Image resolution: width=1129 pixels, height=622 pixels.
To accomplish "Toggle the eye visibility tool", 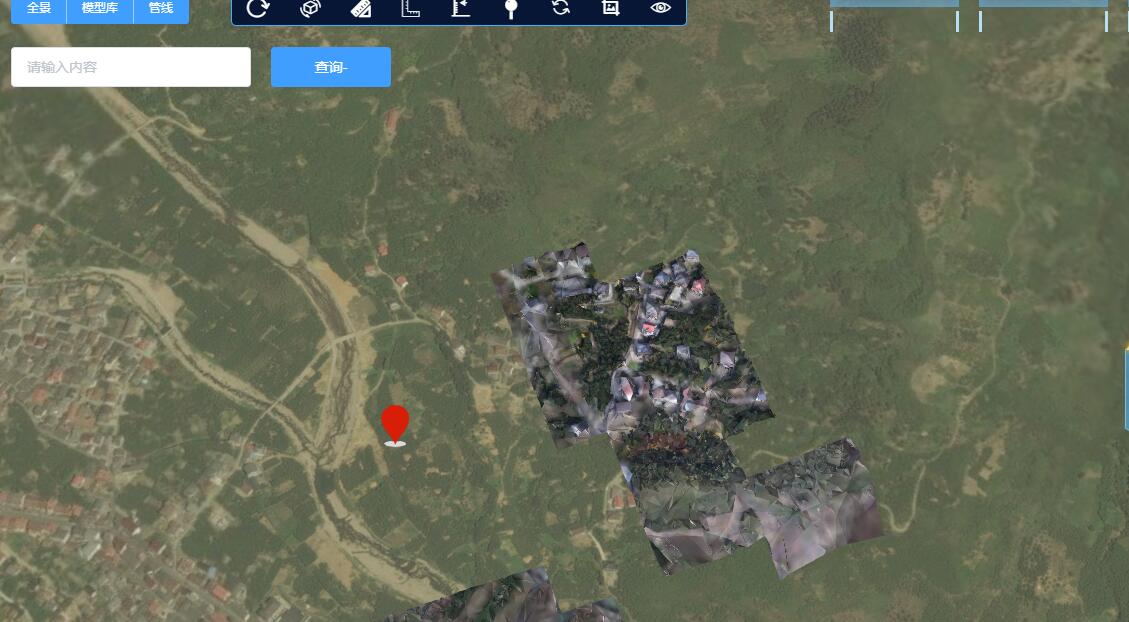I will [660, 8].
